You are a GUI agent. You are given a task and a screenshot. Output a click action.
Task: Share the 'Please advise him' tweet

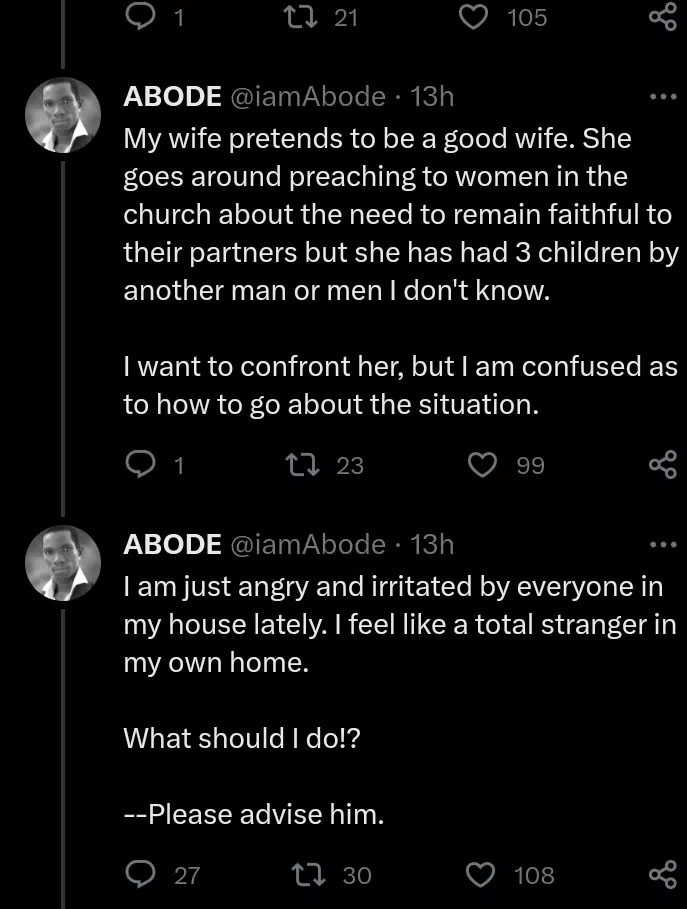[x=662, y=875]
